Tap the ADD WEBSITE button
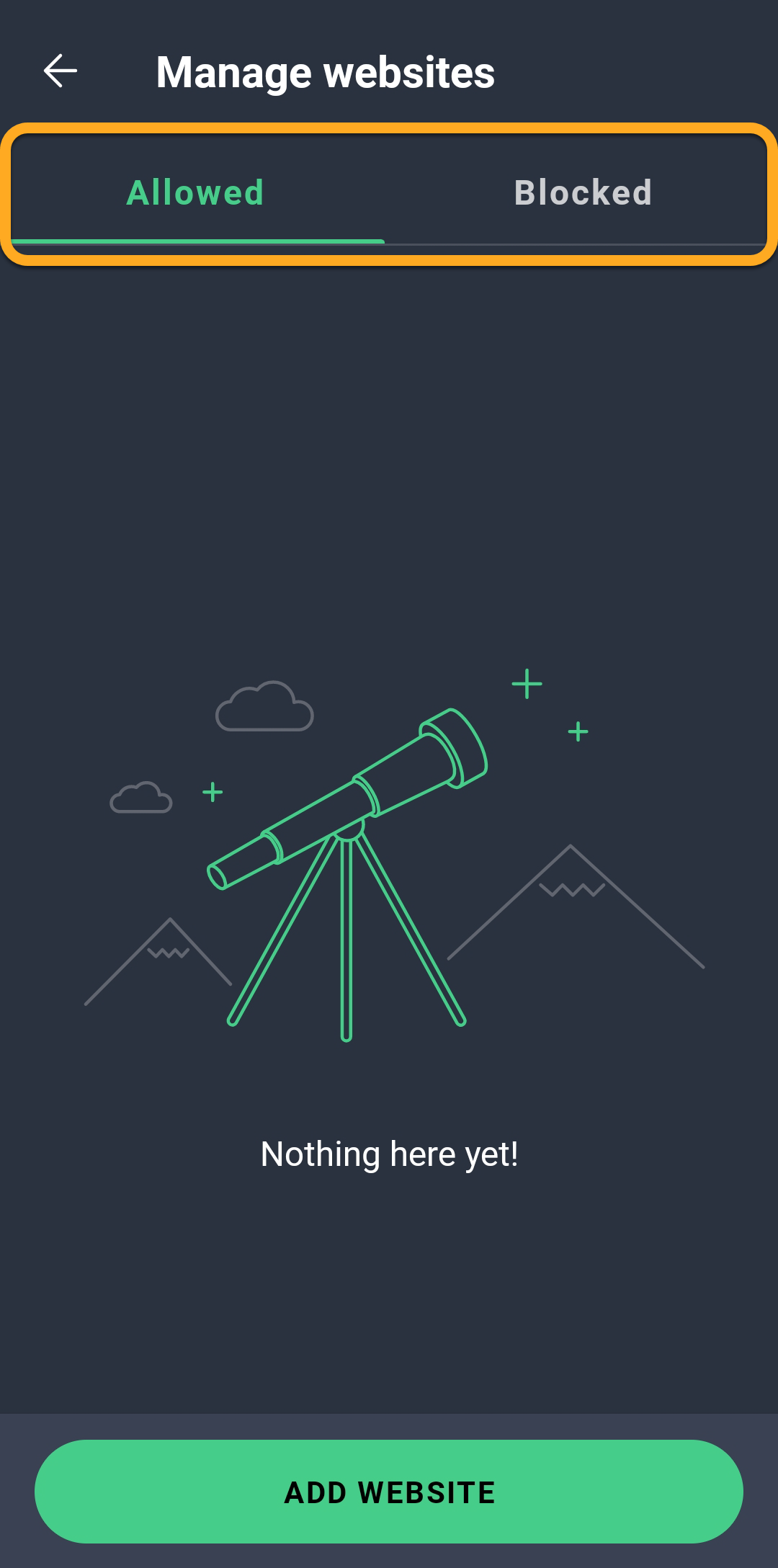 [x=389, y=1492]
